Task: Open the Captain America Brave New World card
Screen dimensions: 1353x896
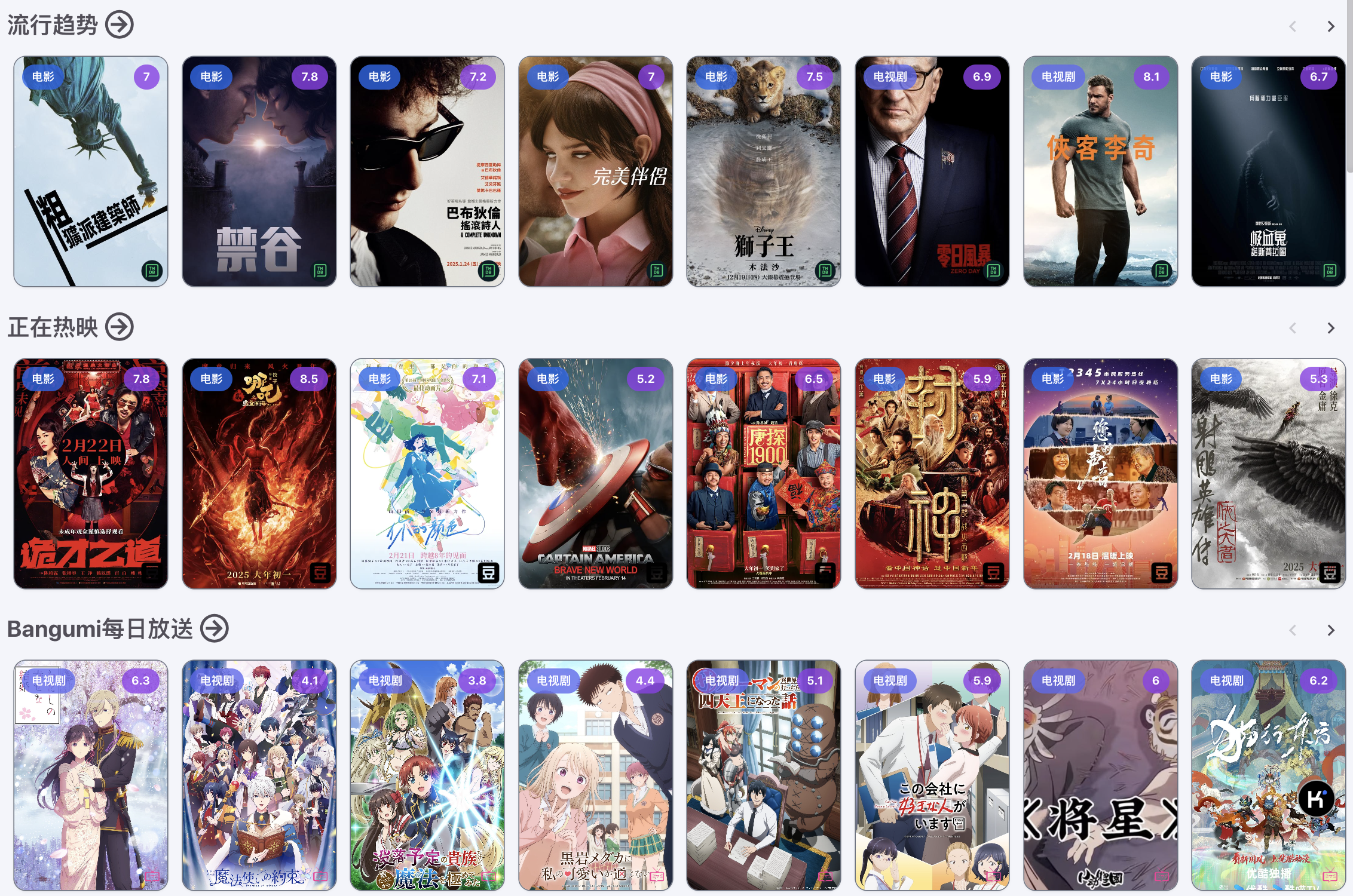Action: point(595,473)
